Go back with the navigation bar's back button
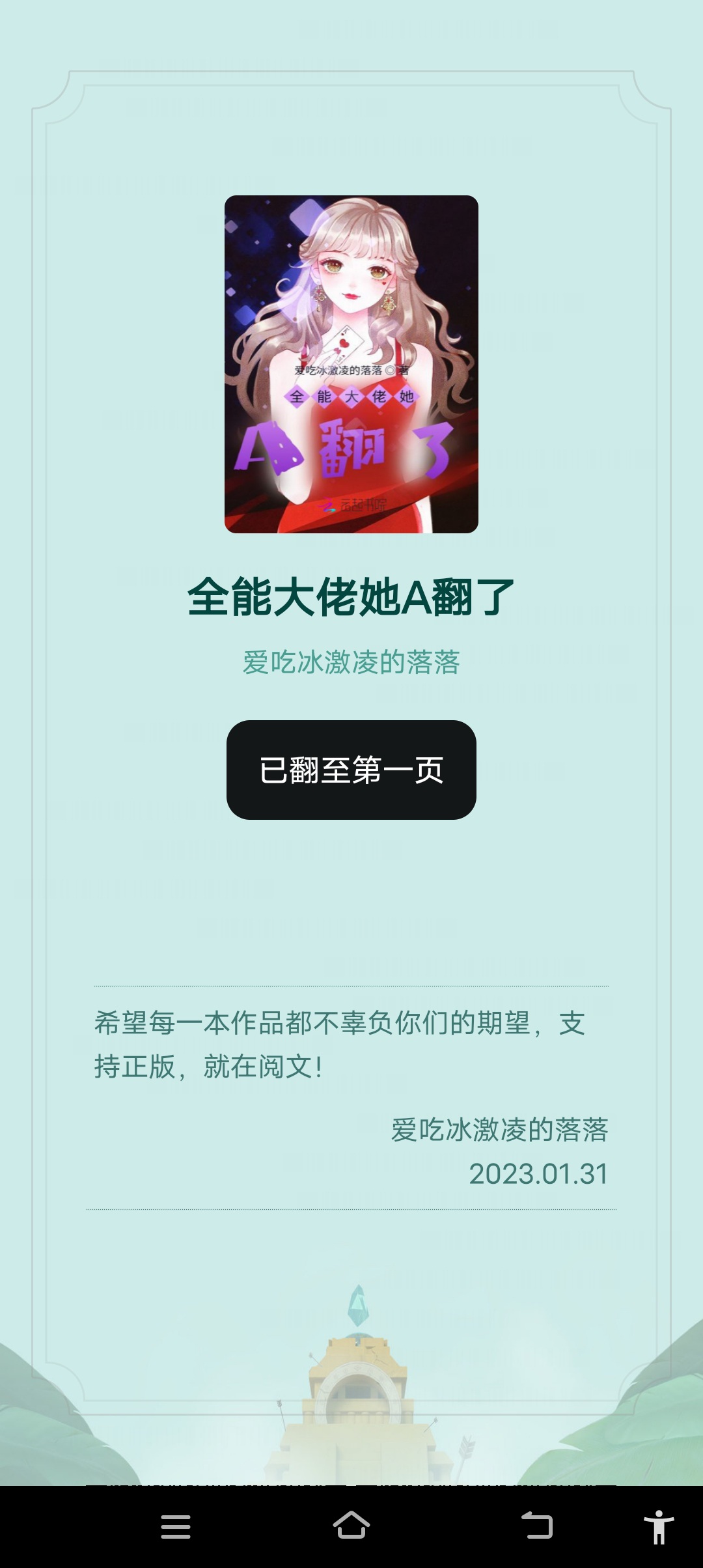703x1568 pixels. (537, 1526)
